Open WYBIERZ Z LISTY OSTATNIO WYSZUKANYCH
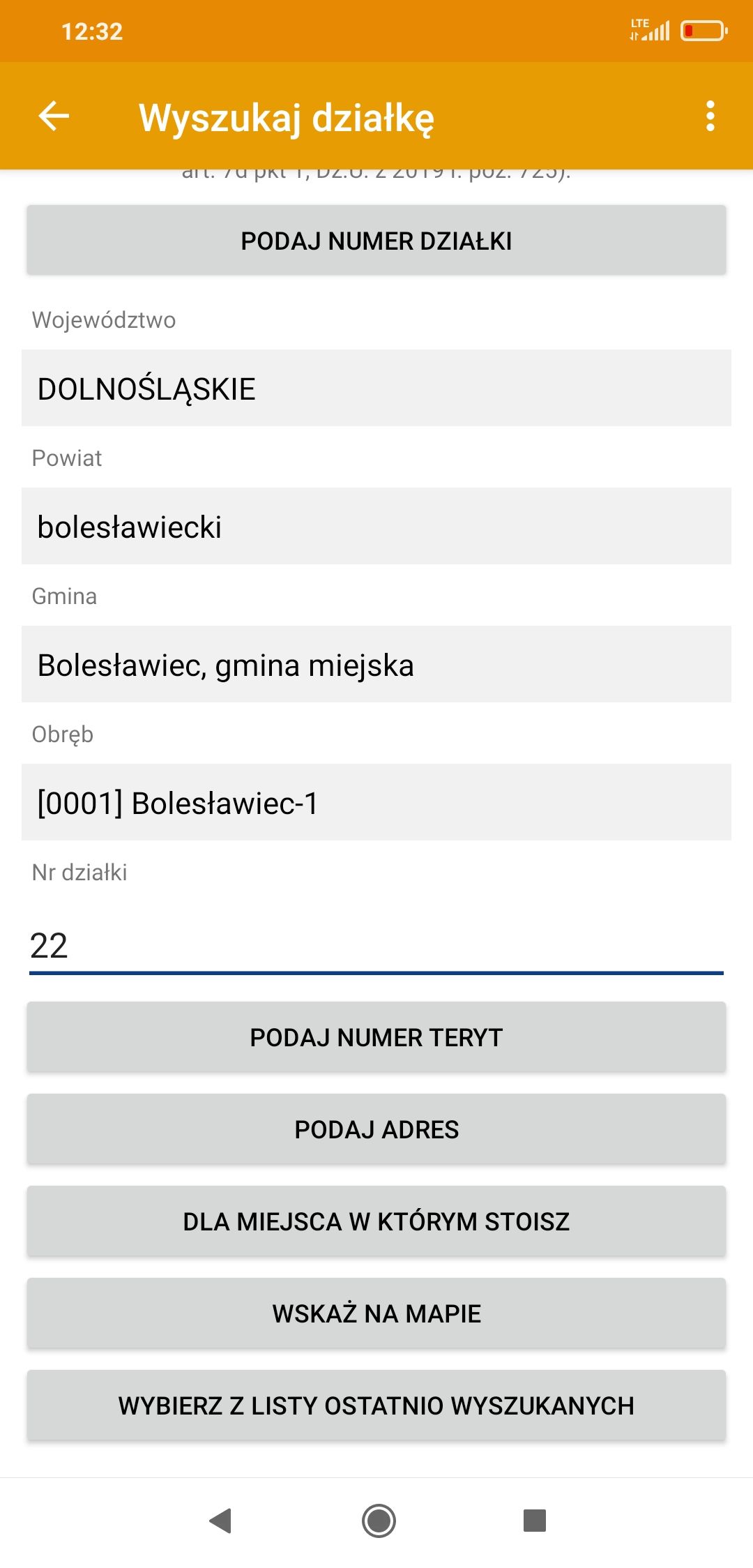The image size is (753, 1568). 376,1405
